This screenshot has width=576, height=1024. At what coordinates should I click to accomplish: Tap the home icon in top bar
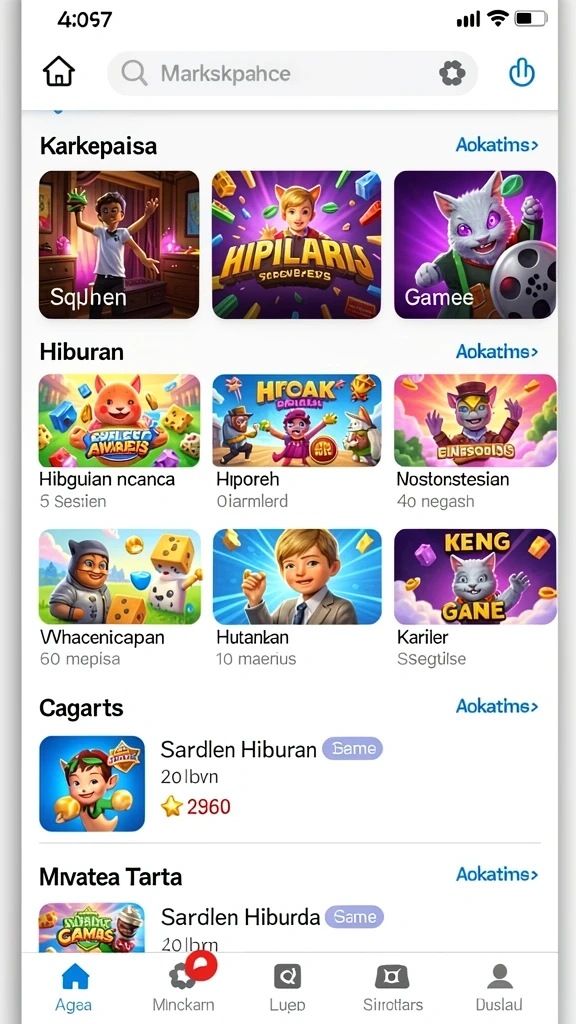(59, 72)
